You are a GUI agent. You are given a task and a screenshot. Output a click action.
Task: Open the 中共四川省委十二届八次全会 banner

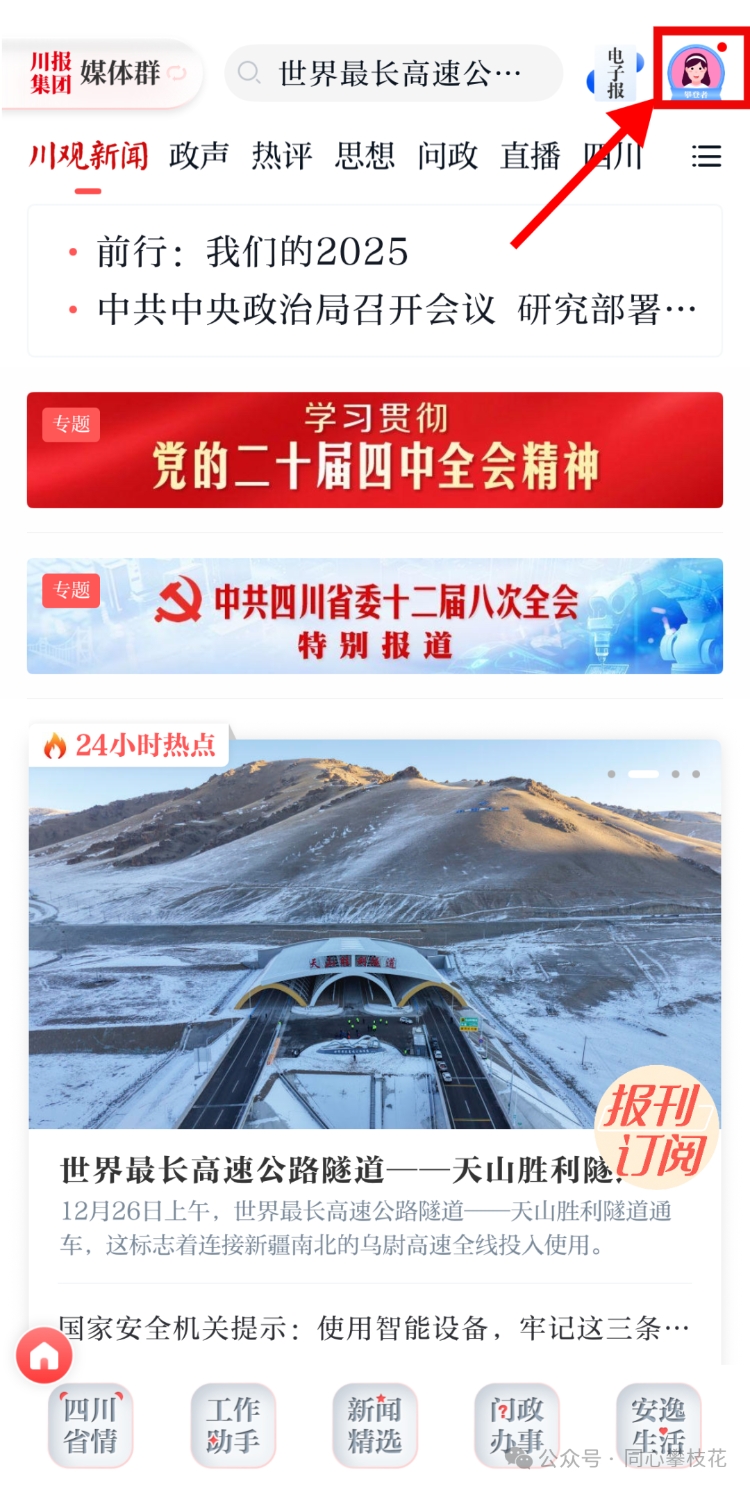click(x=375, y=615)
